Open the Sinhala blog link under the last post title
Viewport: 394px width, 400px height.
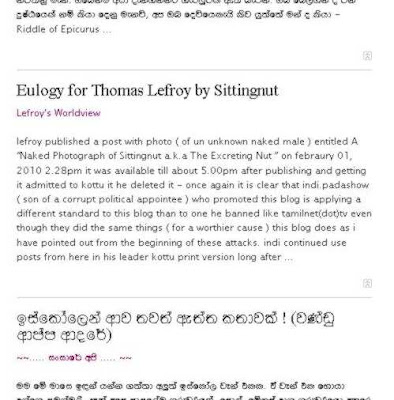[x=74, y=358]
